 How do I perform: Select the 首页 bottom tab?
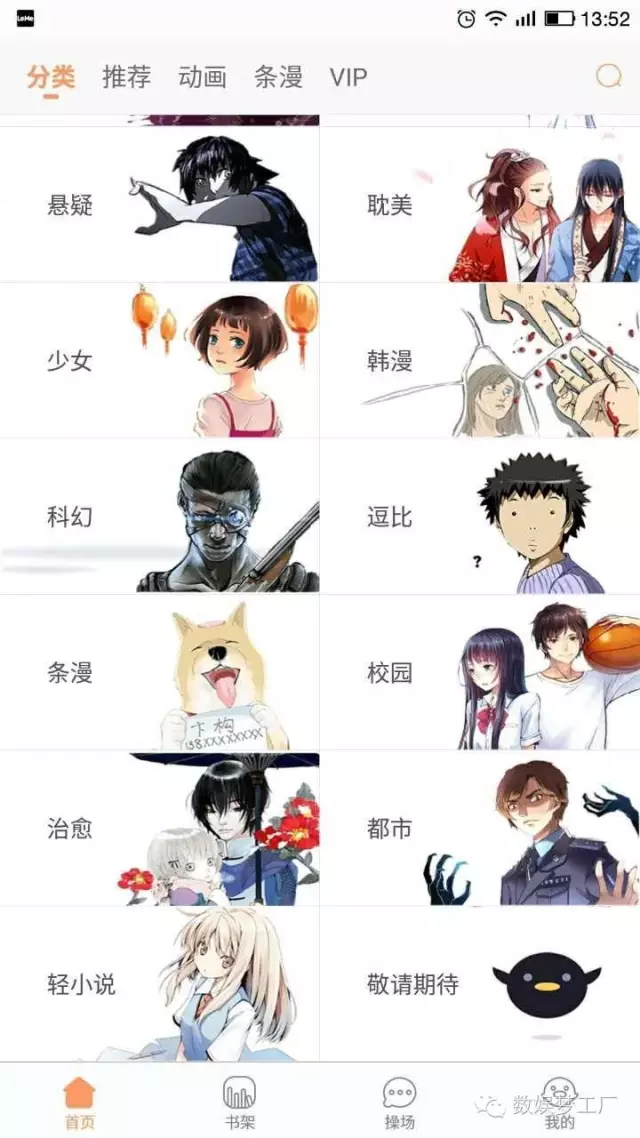click(80, 1102)
